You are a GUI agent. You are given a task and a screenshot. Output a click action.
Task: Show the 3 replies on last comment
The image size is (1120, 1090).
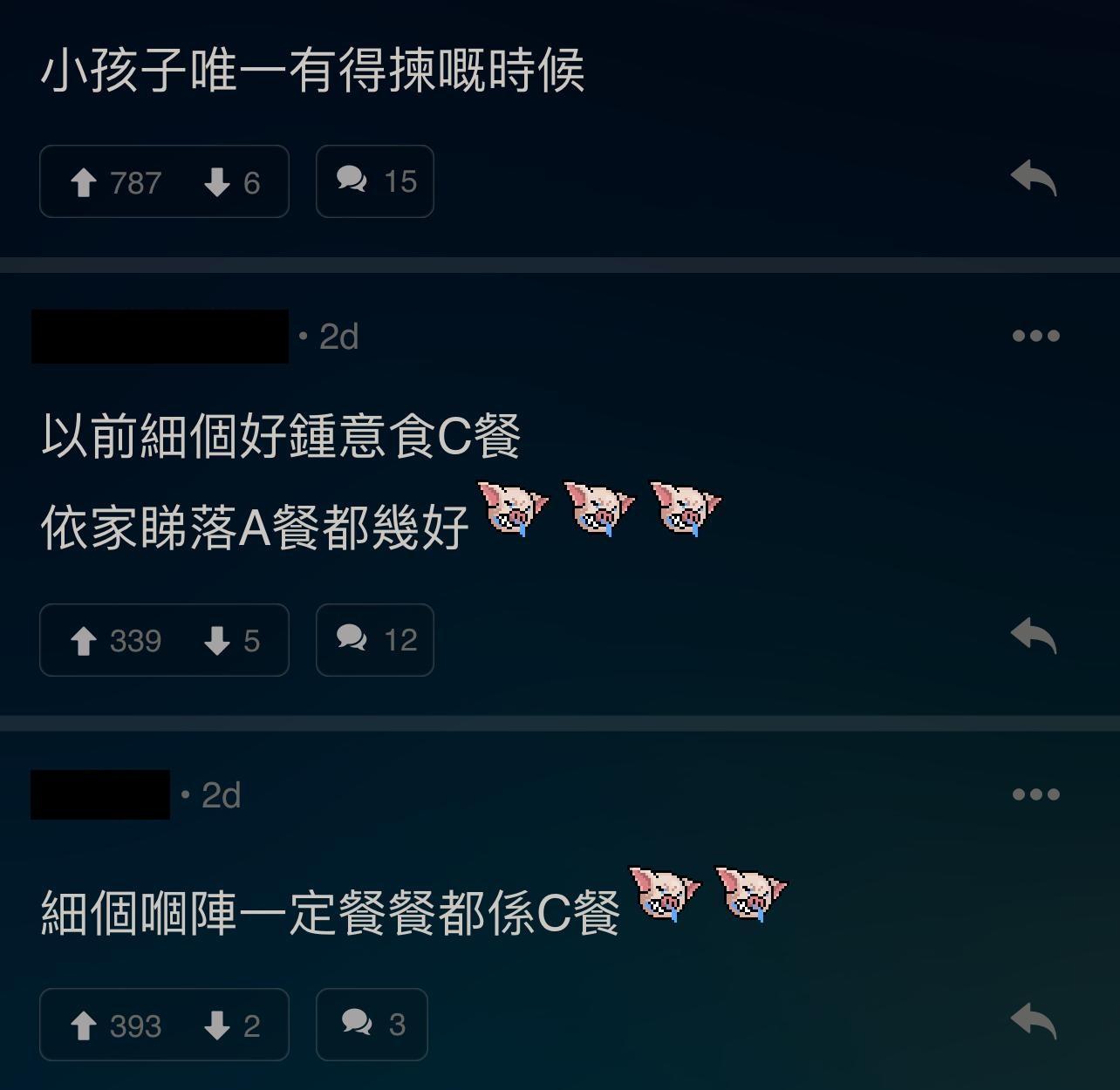372,1025
